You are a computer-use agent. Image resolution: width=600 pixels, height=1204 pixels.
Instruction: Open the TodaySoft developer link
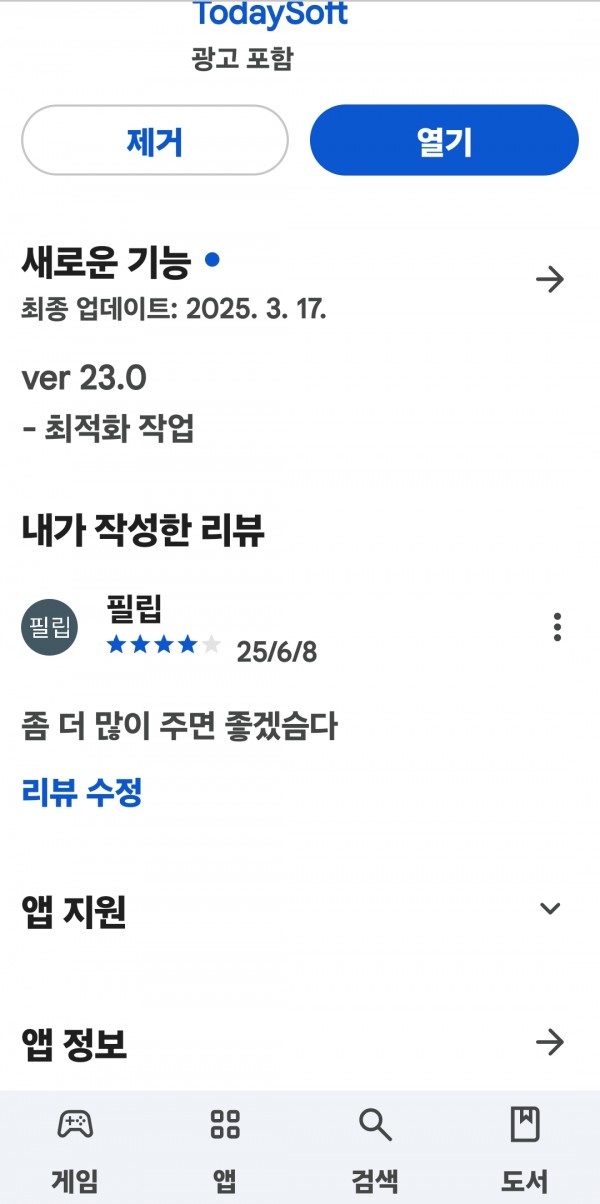point(270,14)
